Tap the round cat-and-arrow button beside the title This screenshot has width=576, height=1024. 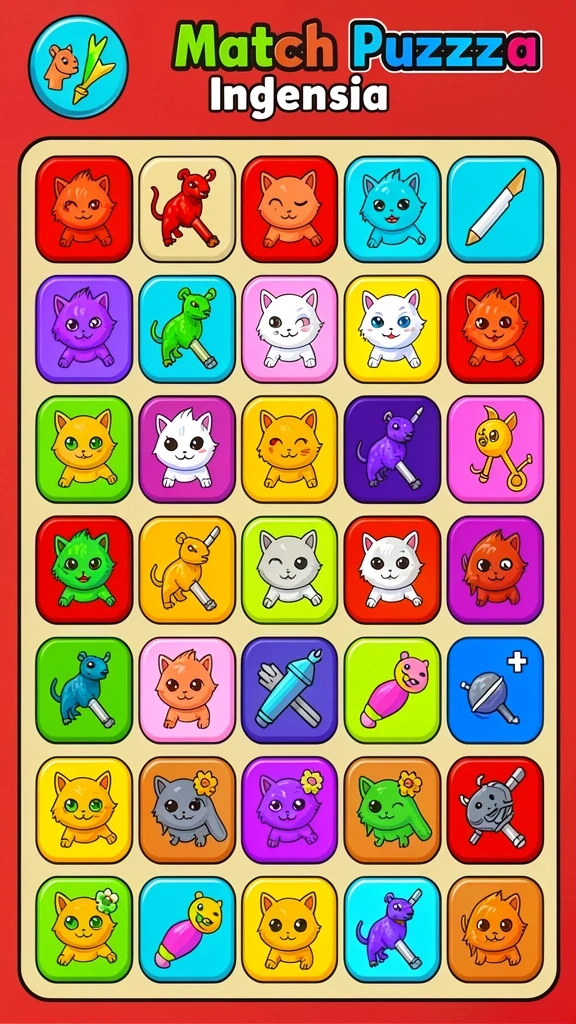(78, 67)
